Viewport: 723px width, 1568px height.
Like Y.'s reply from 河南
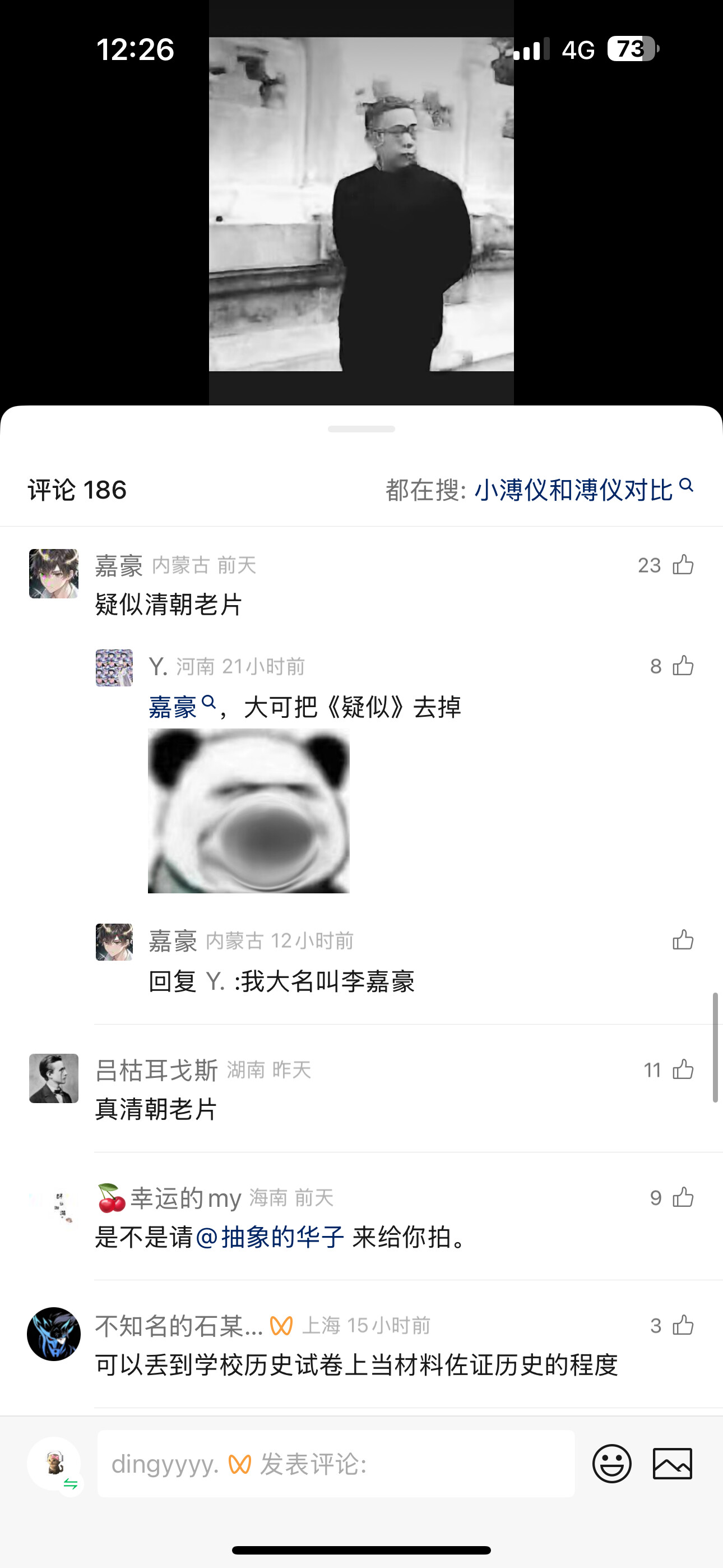coord(683,666)
